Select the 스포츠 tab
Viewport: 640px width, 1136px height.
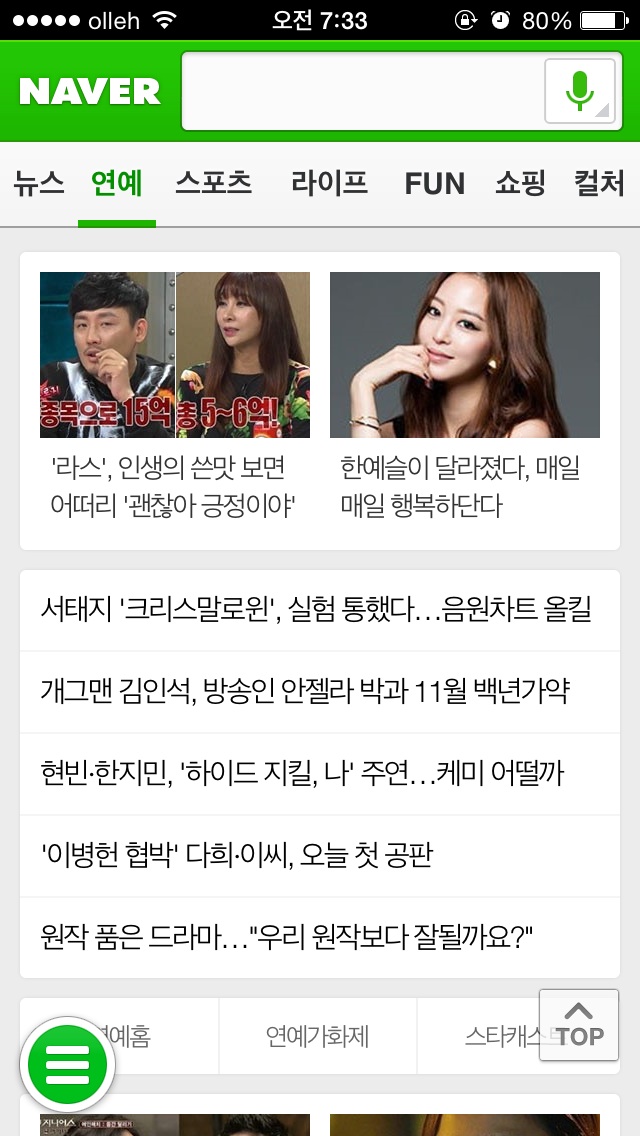(x=213, y=183)
